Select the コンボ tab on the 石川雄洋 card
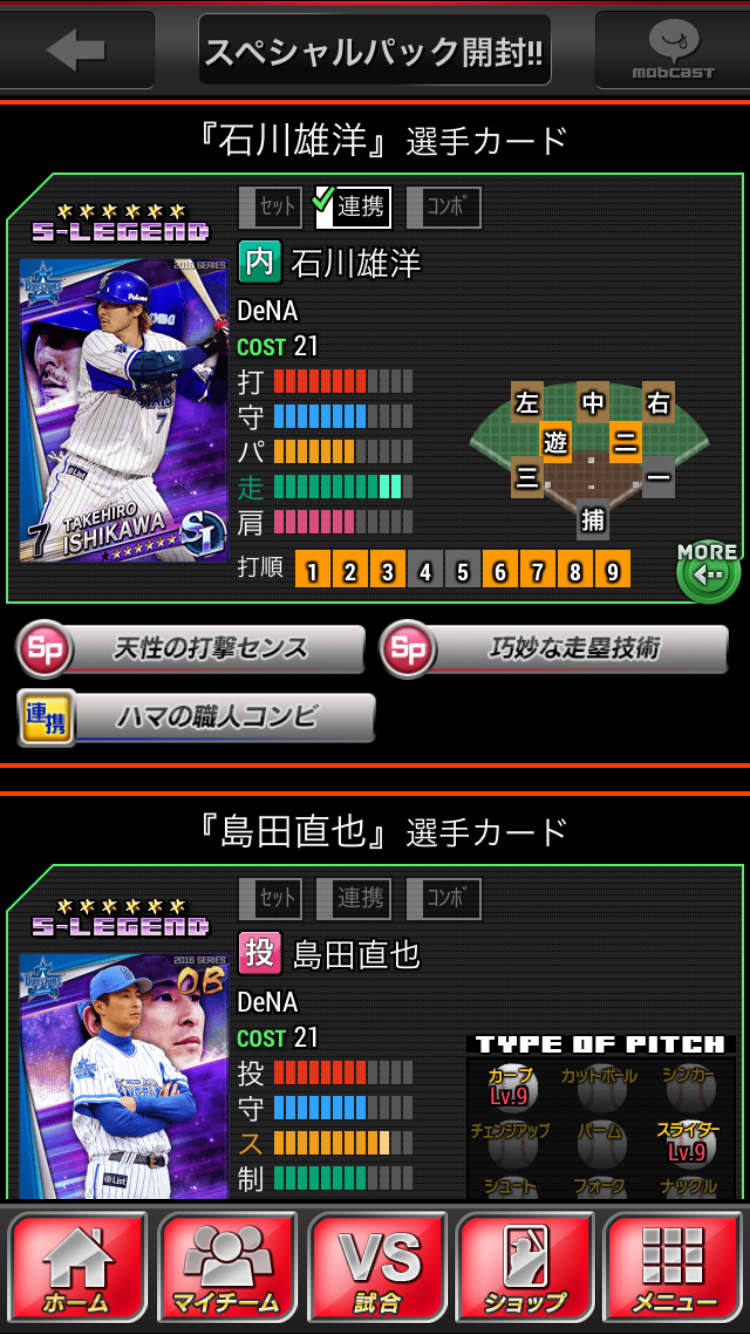The image size is (750, 1334). pos(445,207)
